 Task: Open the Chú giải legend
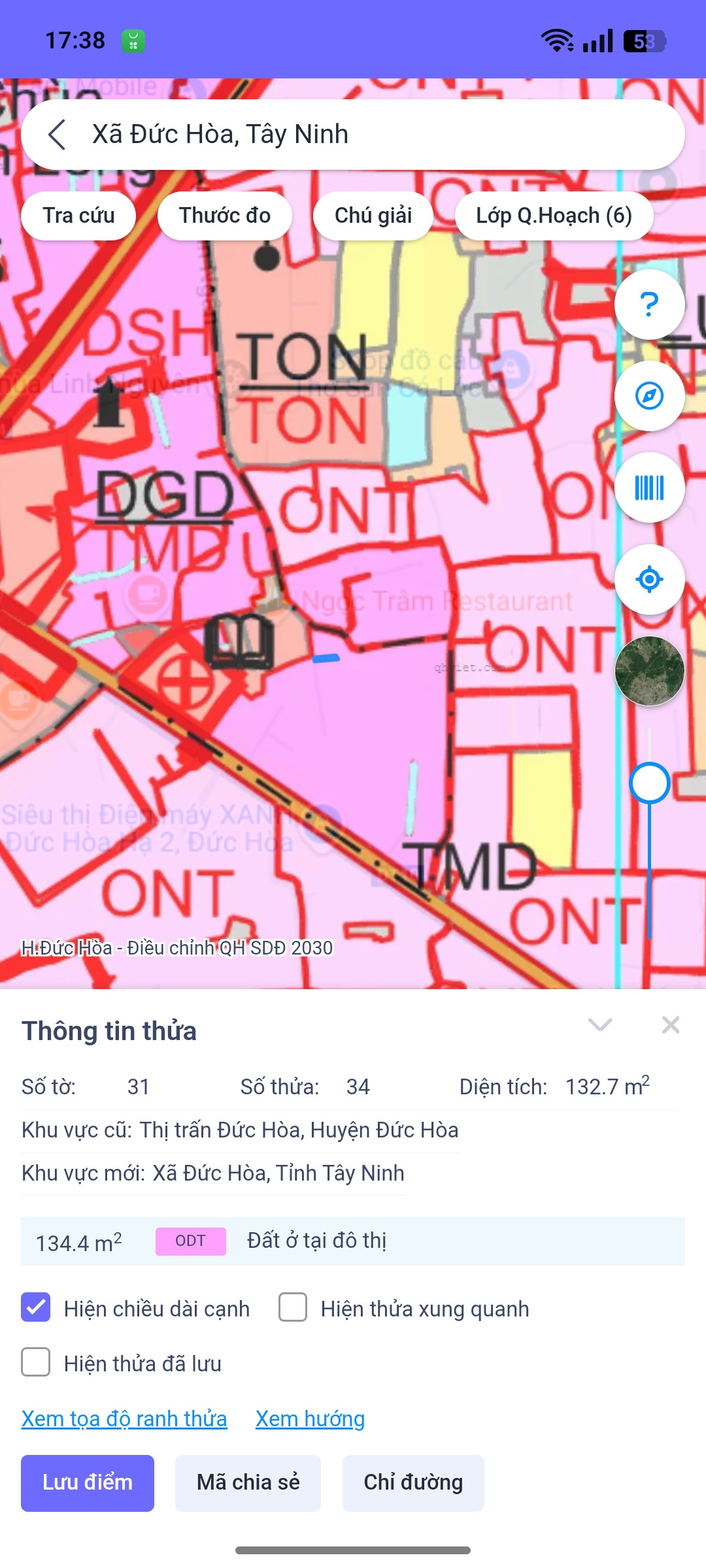click(x=373, y=216)
